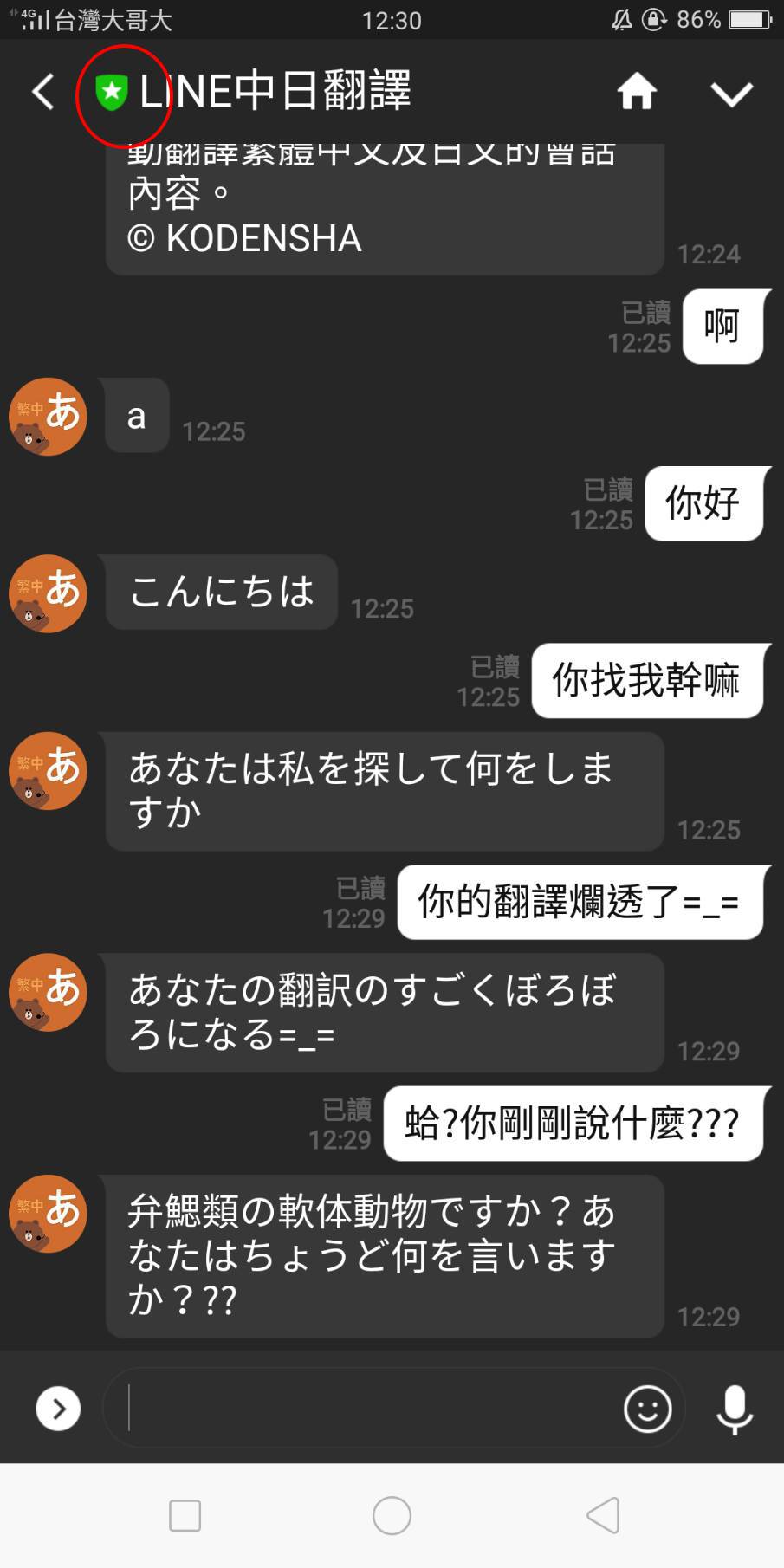Open the home icon in the header

tap(637, 92)
